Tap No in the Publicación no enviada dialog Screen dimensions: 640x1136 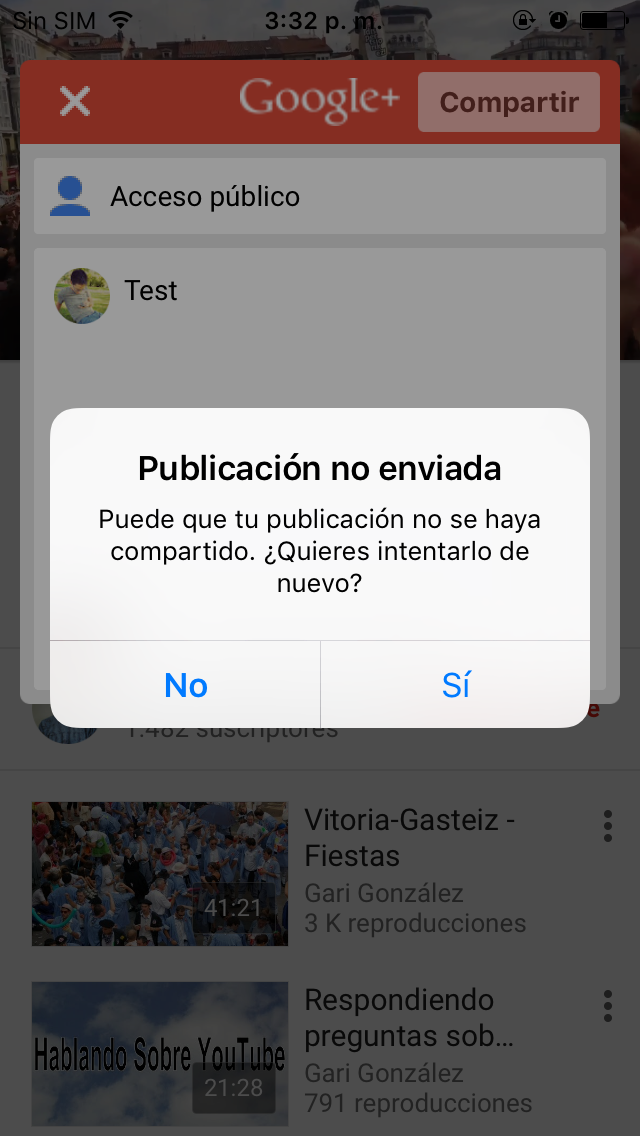tap(186, 685)
